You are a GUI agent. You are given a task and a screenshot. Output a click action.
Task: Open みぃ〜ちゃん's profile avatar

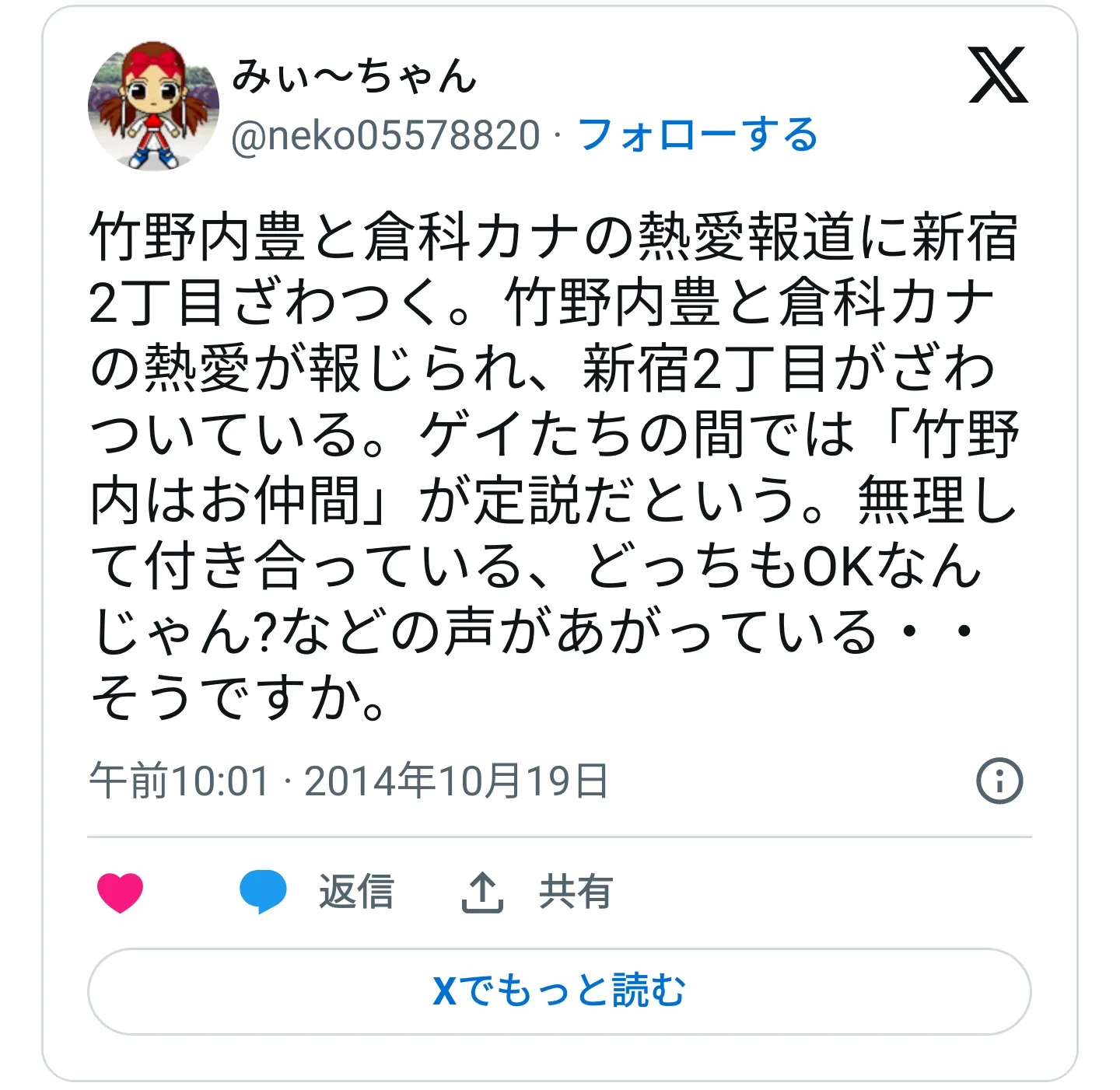coord(153,106)
